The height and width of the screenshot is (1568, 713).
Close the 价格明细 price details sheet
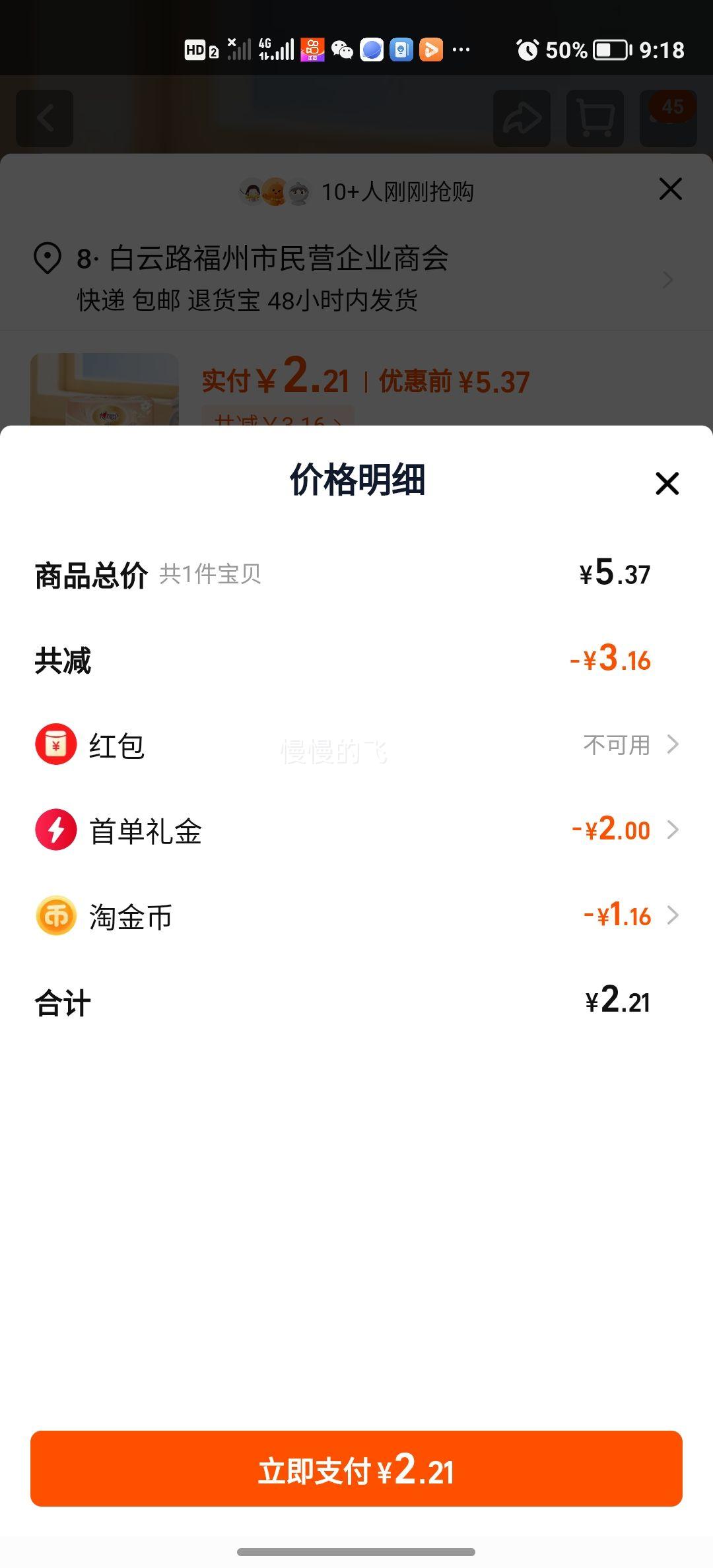tap(667, 483)
